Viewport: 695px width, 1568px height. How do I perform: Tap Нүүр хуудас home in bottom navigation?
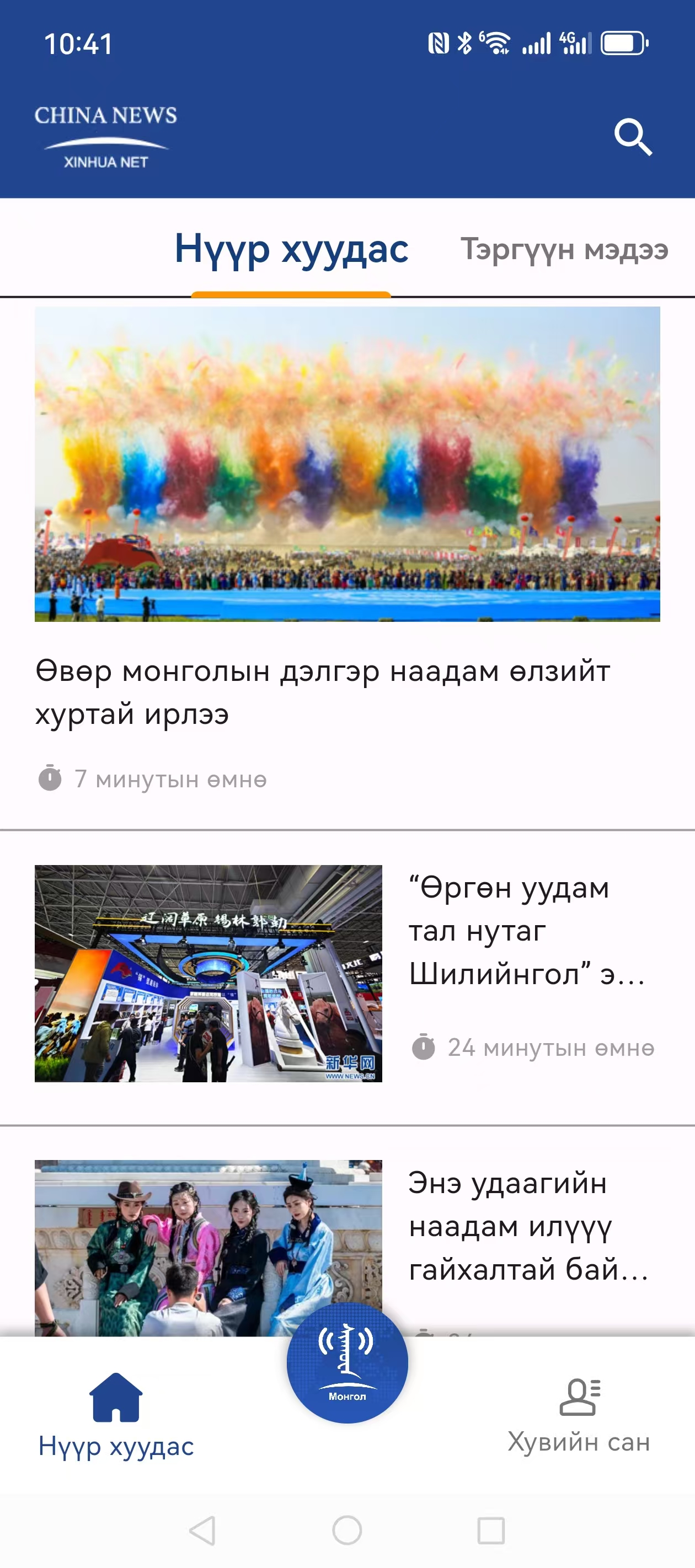[116, 1415]
